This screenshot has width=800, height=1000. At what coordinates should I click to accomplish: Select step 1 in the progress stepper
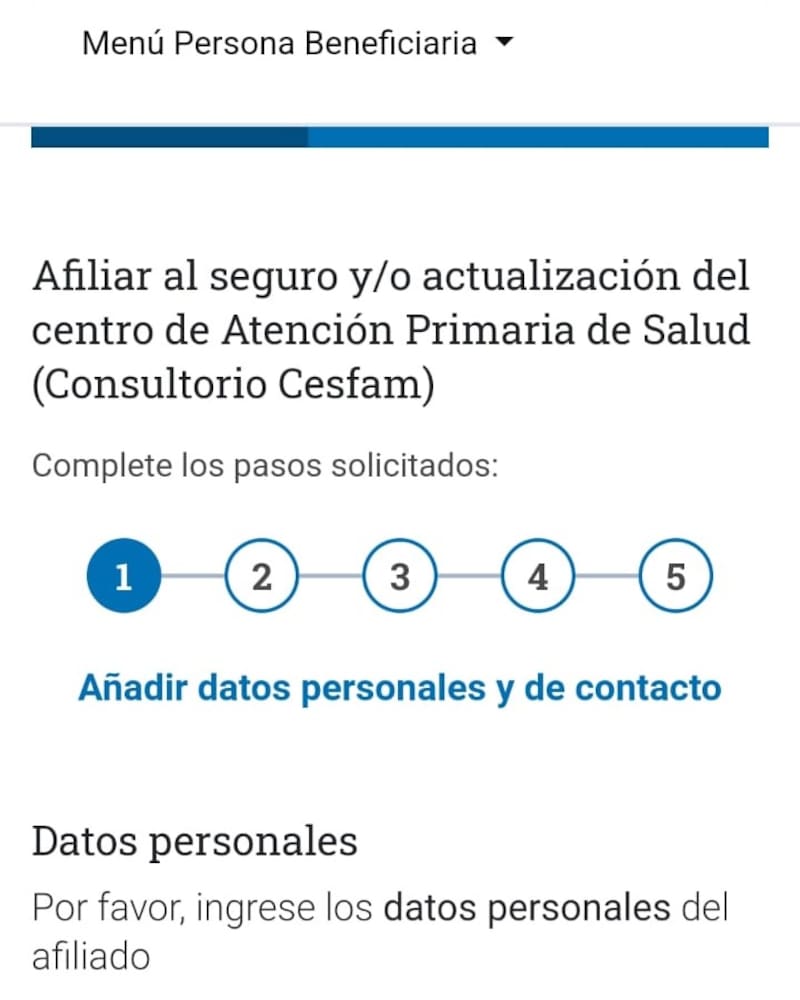pos(124,577)
